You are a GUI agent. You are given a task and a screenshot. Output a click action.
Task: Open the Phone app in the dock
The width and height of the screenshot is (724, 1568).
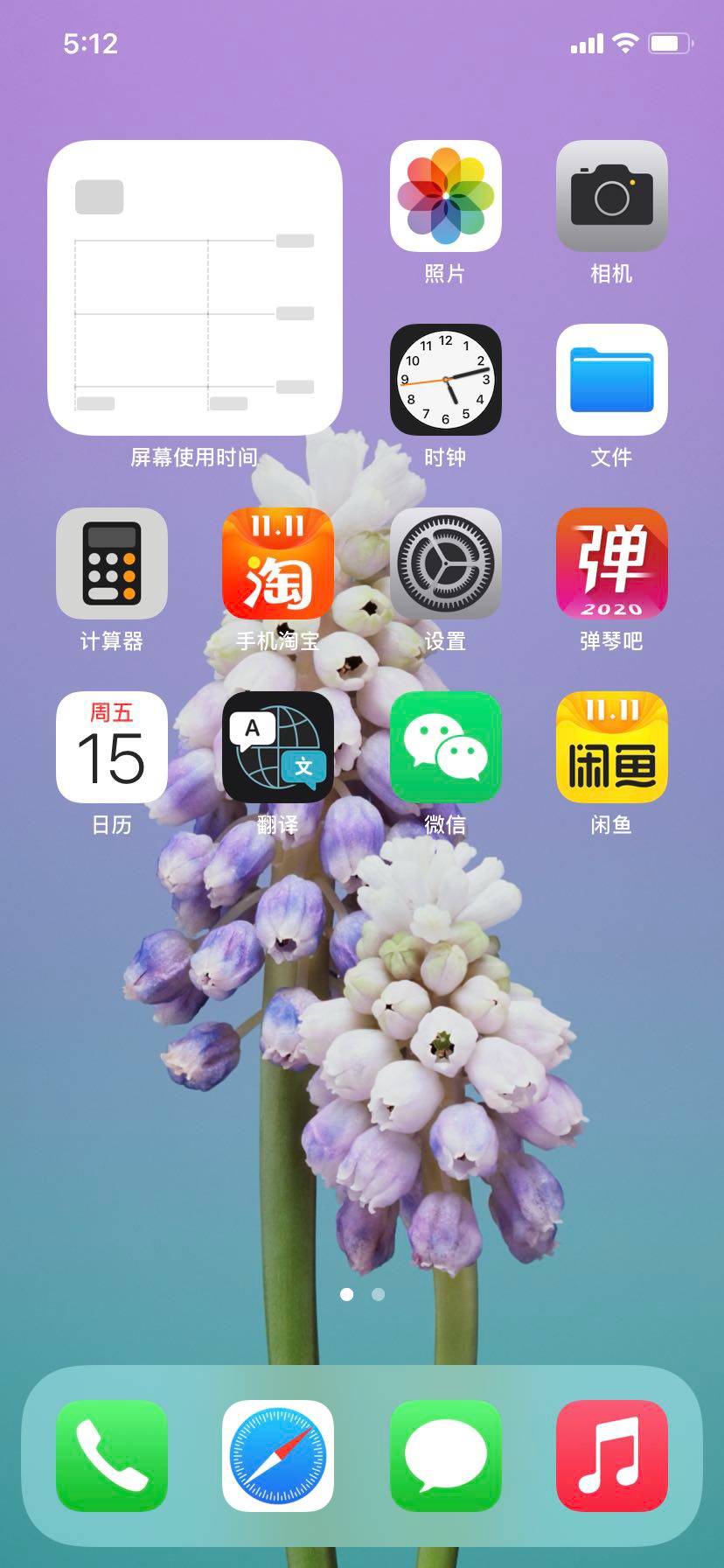tap(112, 1456)
